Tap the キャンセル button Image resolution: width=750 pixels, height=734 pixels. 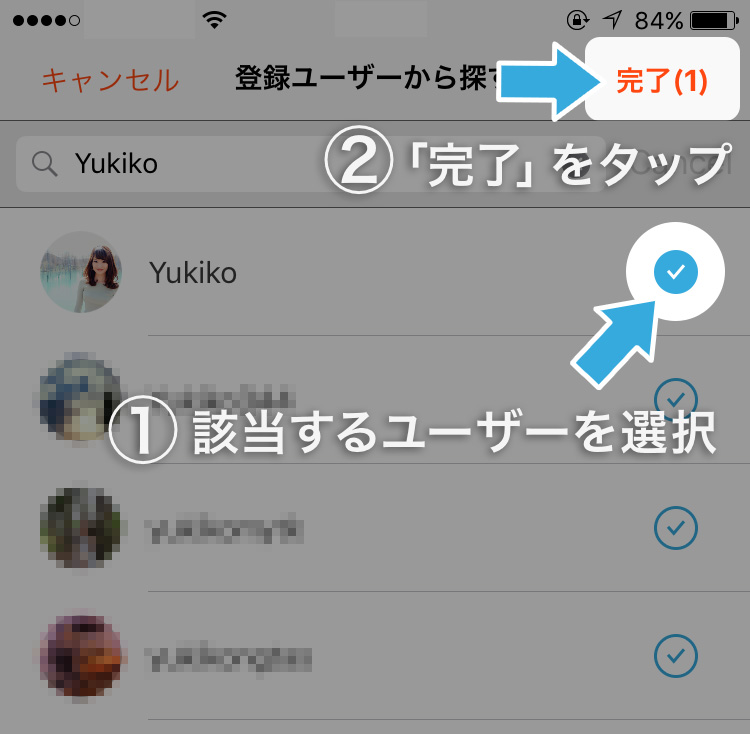click(x=110, y=81)
